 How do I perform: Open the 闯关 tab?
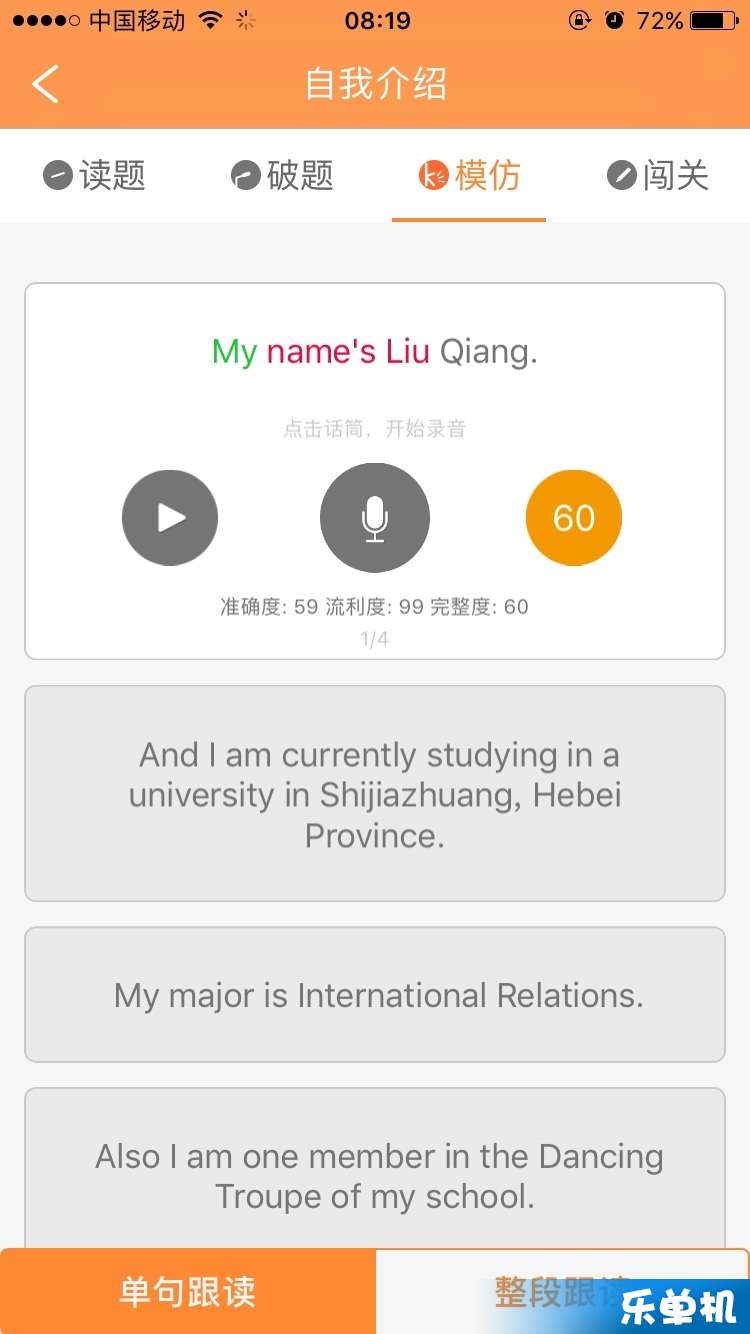(x=657, y=176)
